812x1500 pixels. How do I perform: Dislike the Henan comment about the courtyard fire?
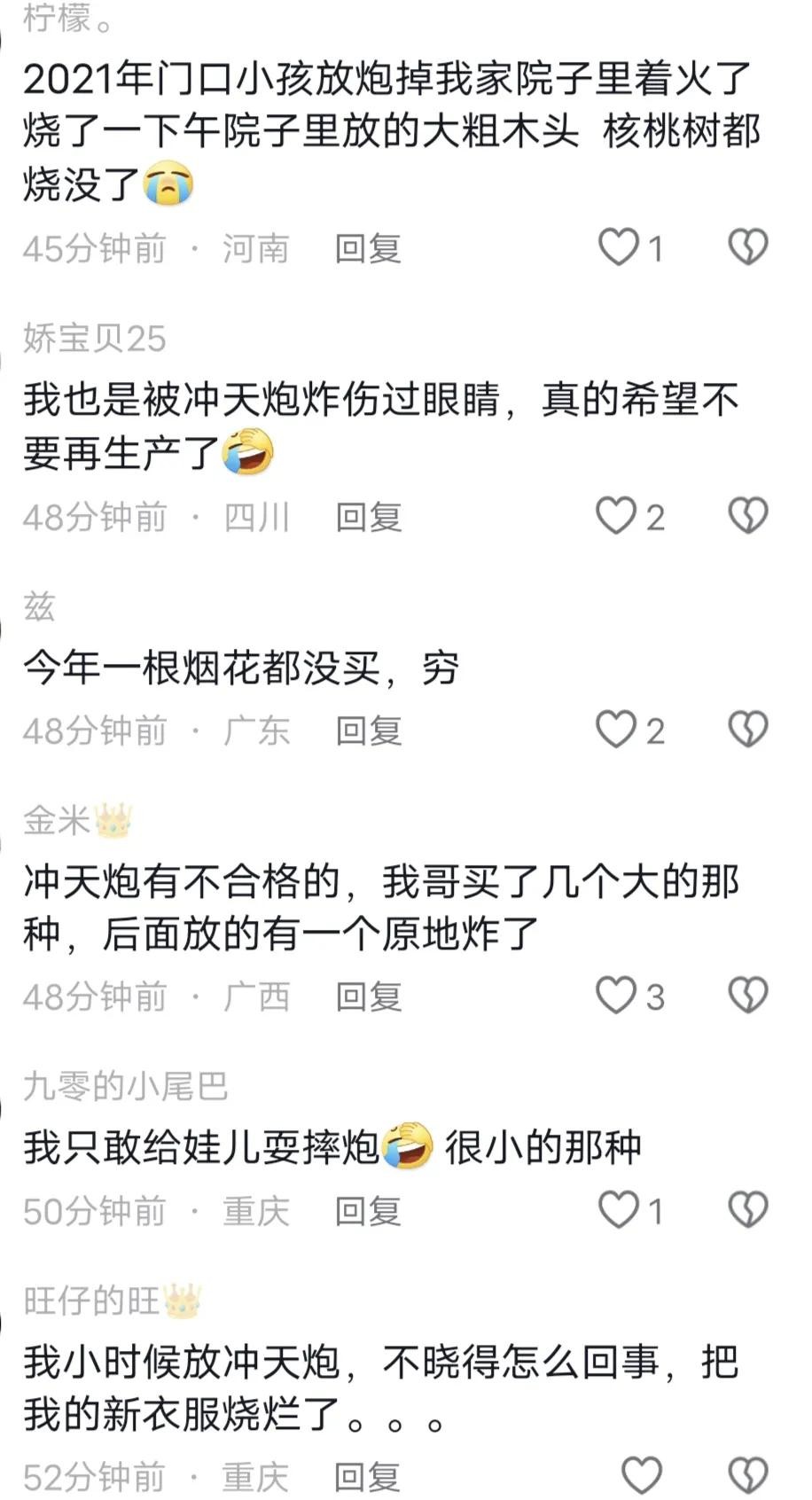pyautogui.click(x=747, y=247)
